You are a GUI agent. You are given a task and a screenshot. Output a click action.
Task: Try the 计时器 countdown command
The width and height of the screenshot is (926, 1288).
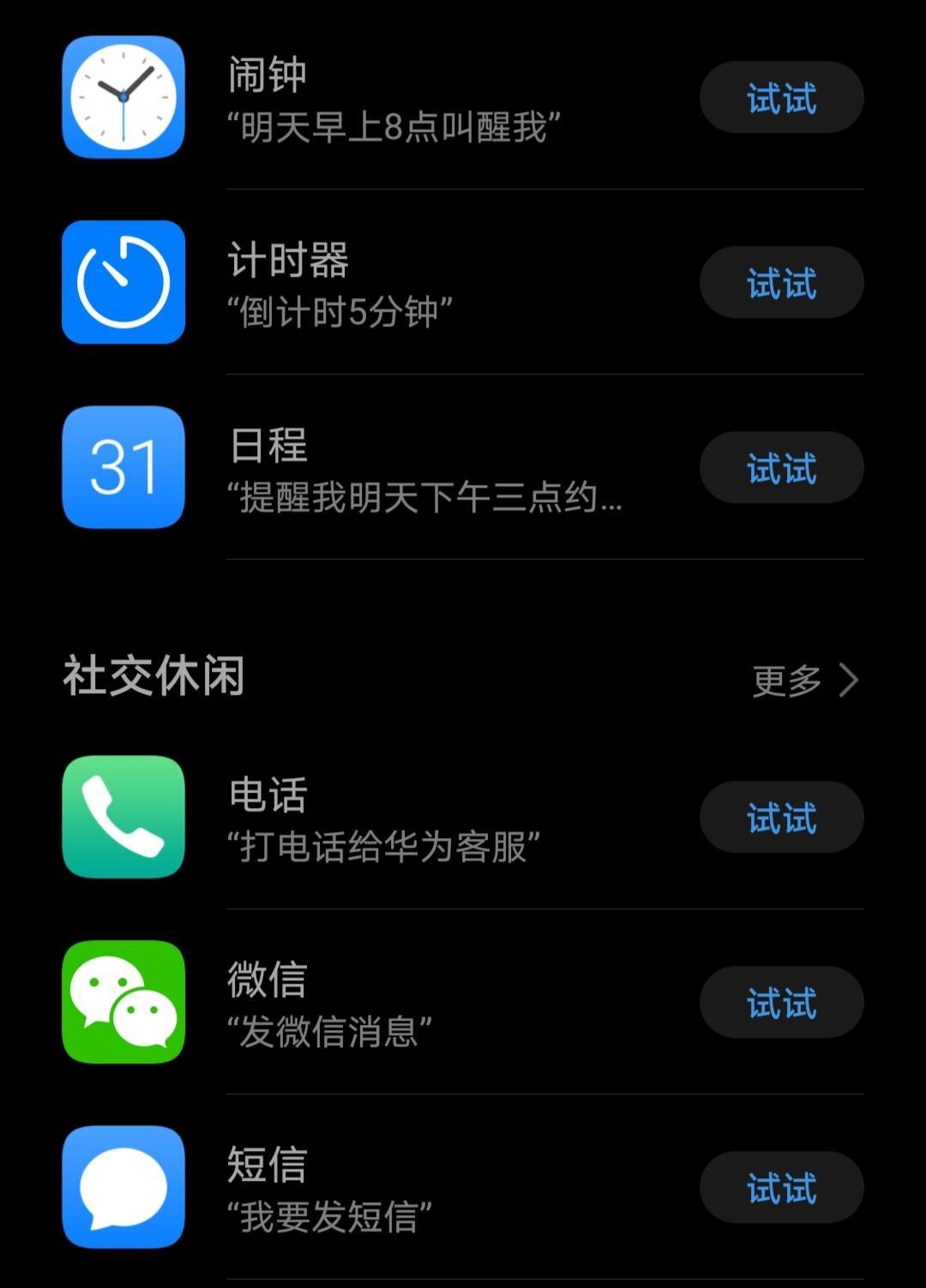click(x=781, y=283)
